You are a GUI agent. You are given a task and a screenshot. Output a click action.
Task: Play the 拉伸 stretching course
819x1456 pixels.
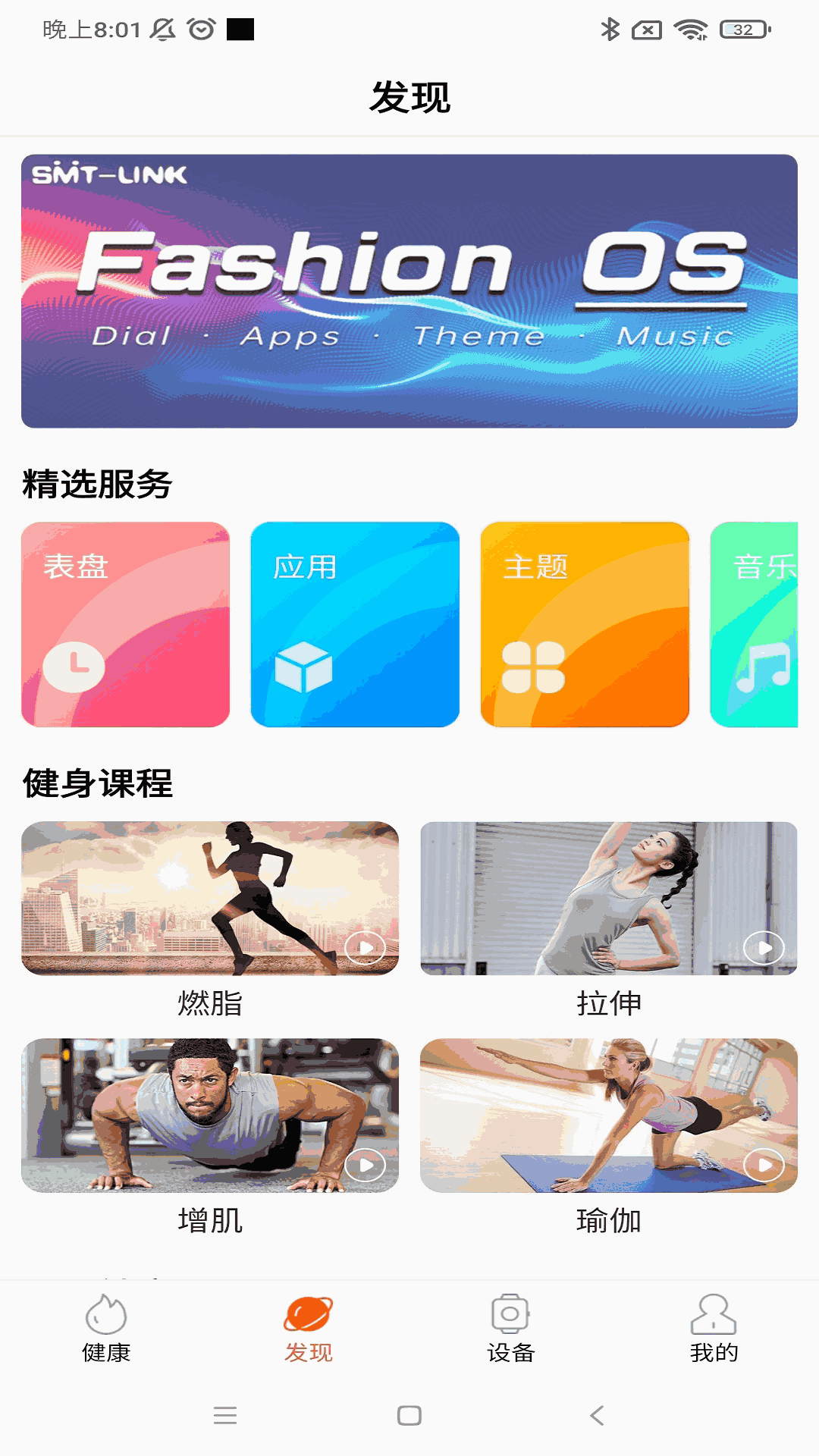(609, 899)
